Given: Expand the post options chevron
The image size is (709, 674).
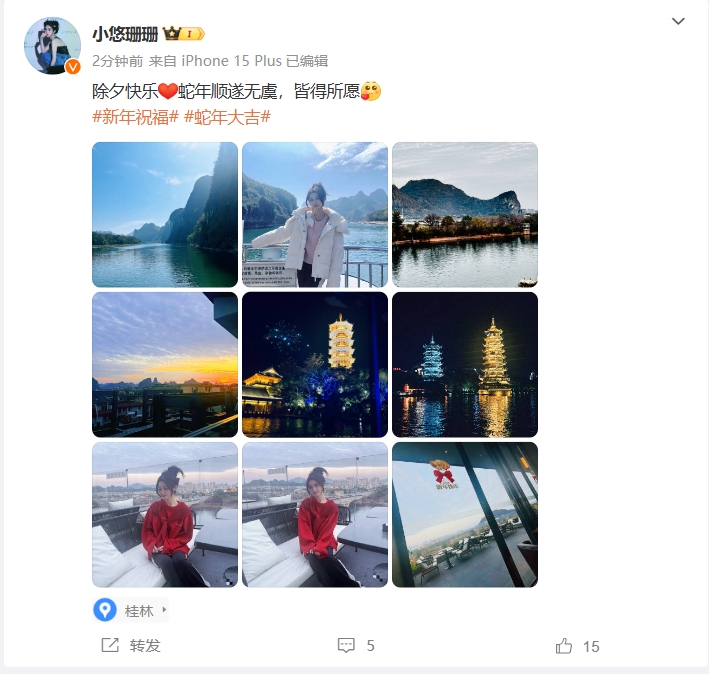Looking at the screenshot, I should (x=678, y=21).
